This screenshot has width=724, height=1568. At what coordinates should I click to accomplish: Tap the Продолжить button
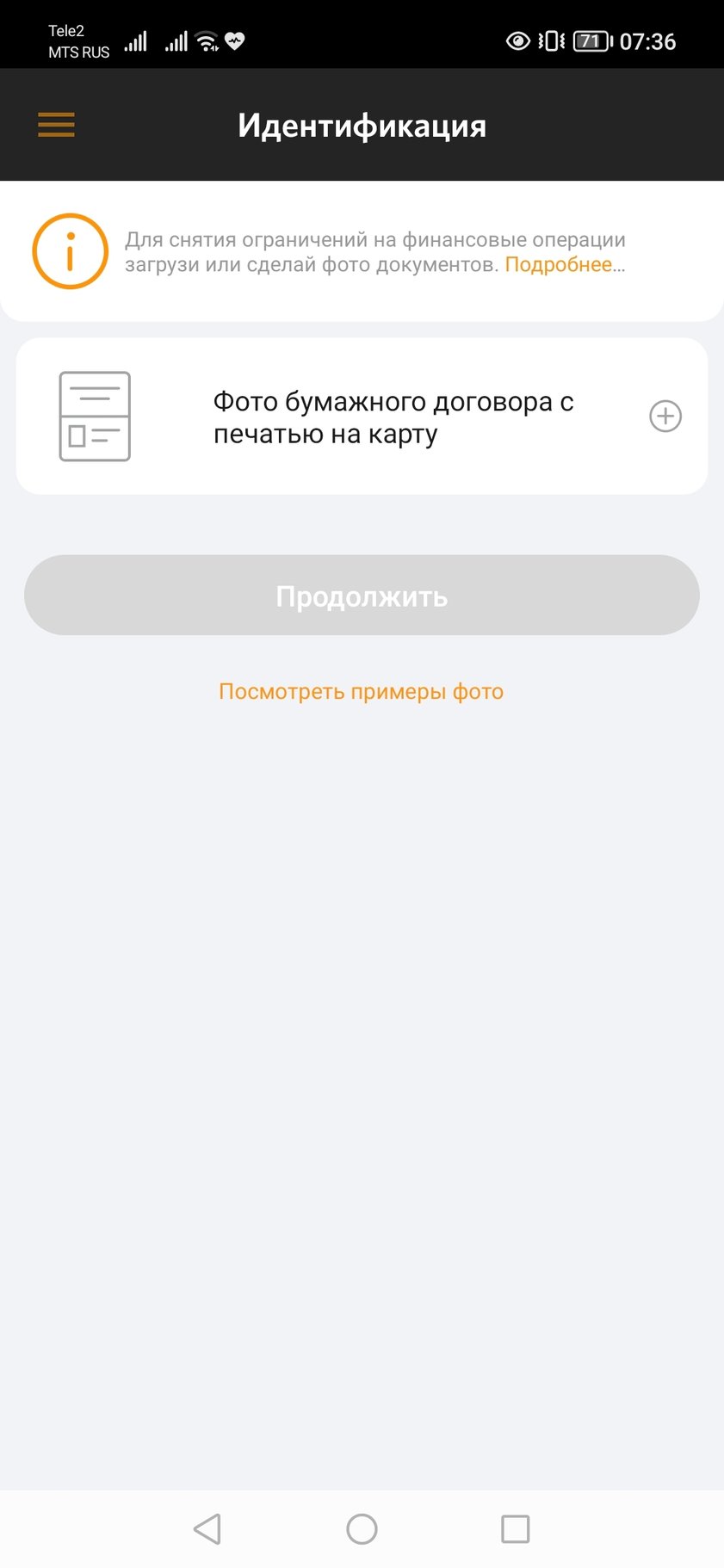pyautogui.click(x=362, y=596)
